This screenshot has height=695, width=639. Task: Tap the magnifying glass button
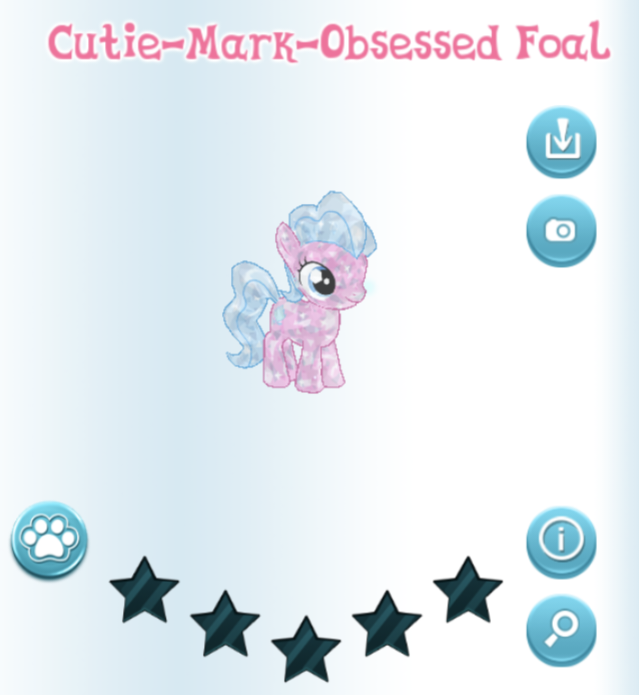[x=561, y=629]
